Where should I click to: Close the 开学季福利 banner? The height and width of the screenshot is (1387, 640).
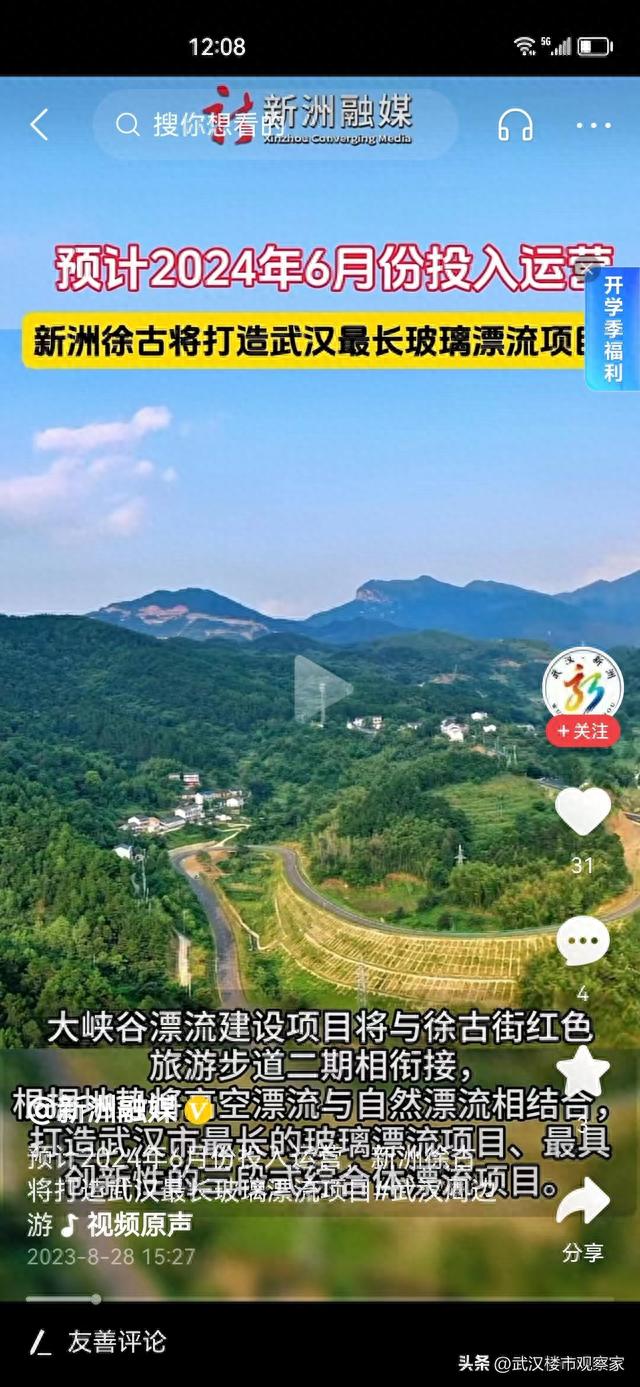pos(590,272)
